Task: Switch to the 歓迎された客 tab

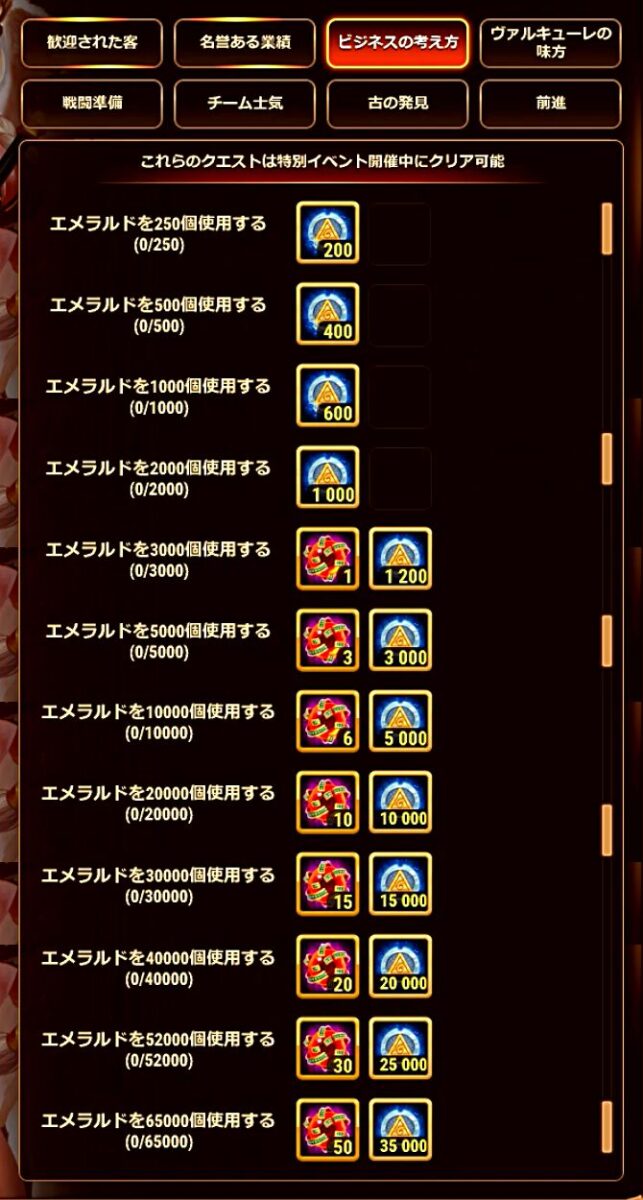Action: coord(90,43)
